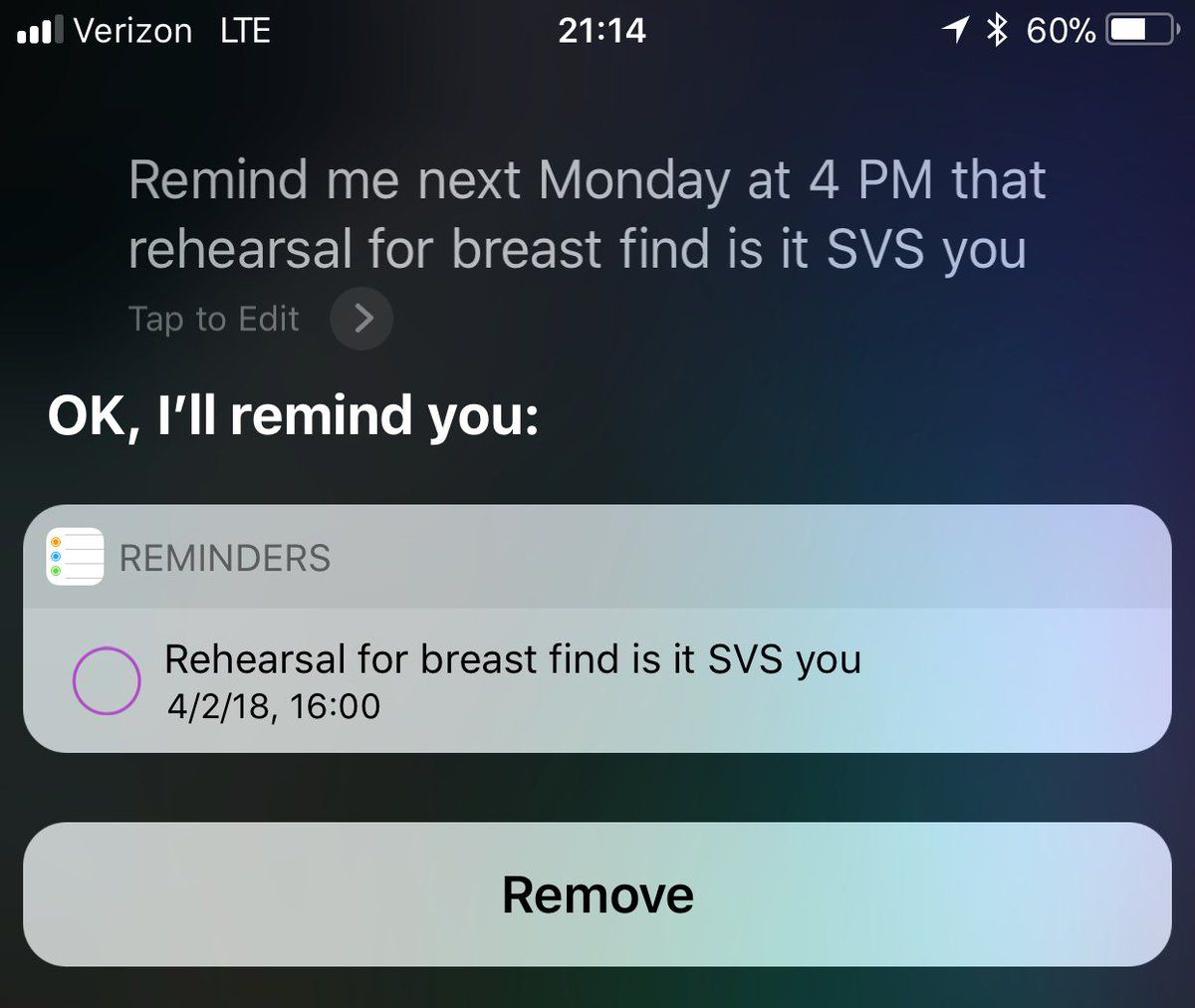Remove the created reminder

(597, 893)
